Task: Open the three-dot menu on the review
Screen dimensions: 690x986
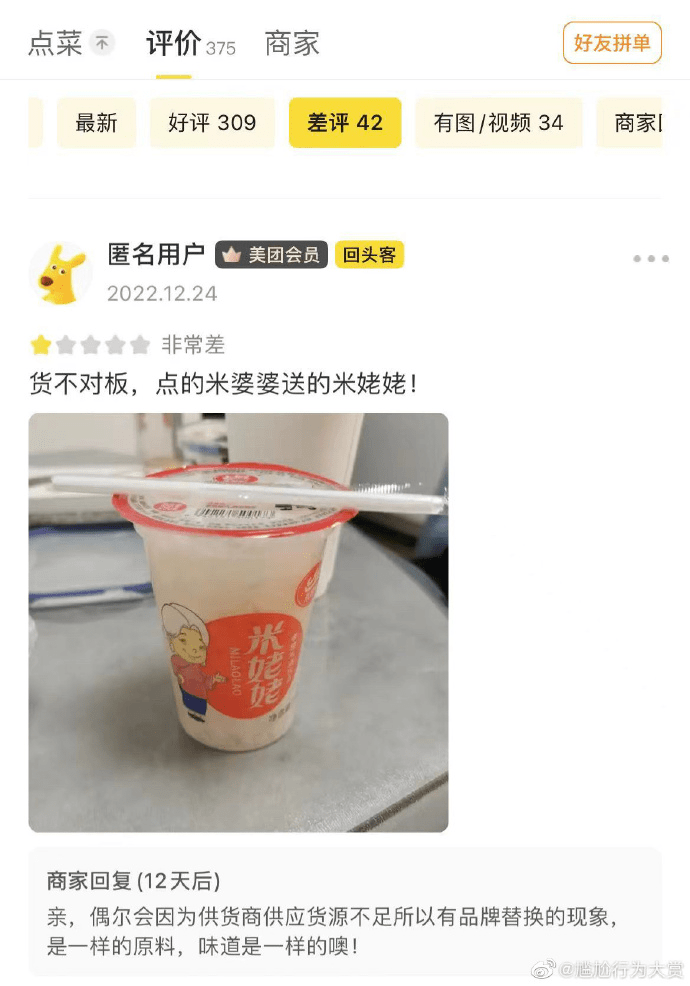Action: [x=650, y=259]
